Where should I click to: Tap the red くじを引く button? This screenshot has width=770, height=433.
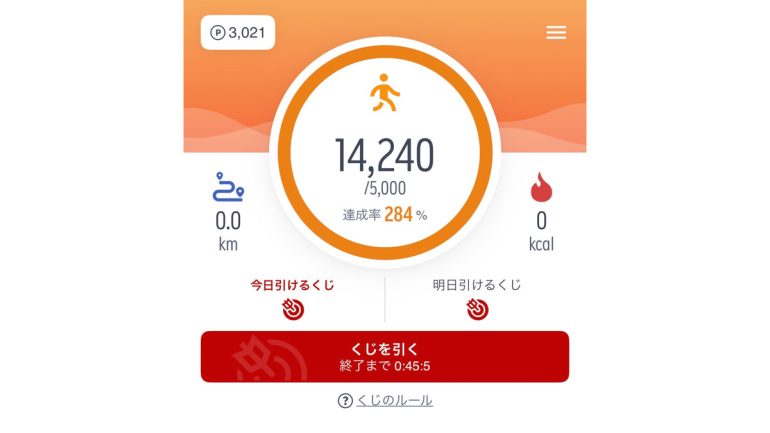click(x=385, y=357)
